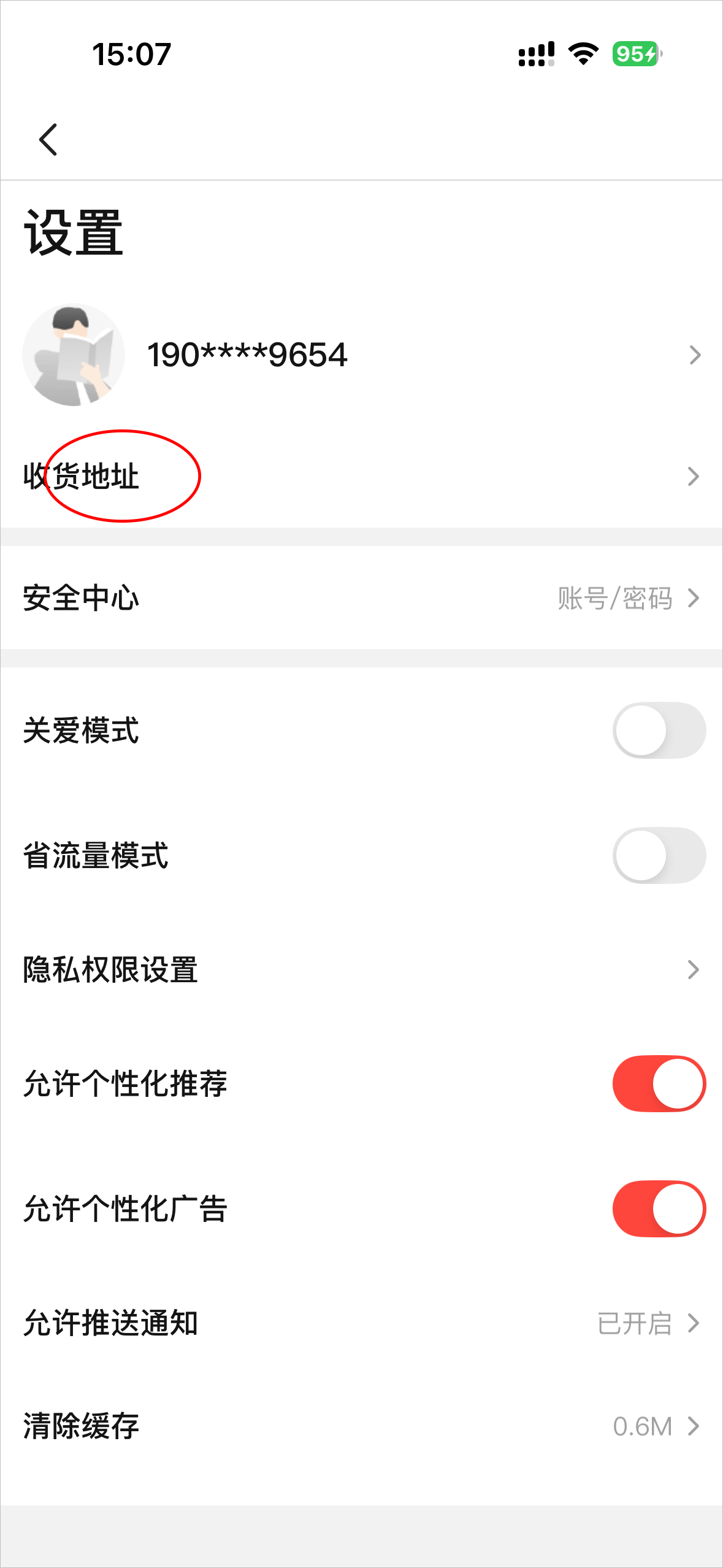723x1568 pixels.
Task: Disable 允许个性化推荐 toggle
Action: (x=659, y=1083)
